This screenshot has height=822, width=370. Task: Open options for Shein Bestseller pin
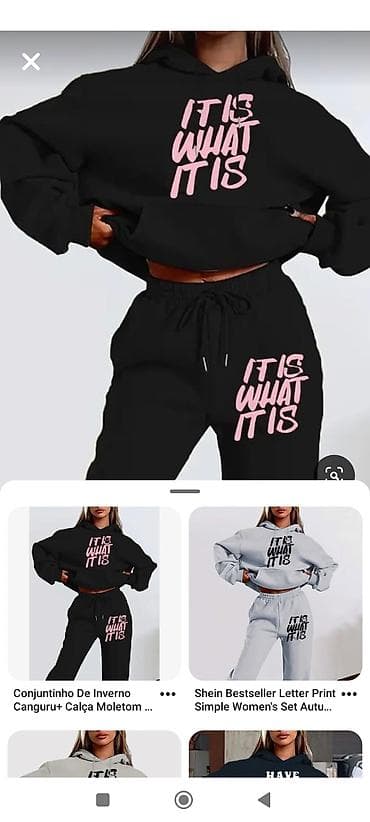pyautogui.click(x=349, y=694)
